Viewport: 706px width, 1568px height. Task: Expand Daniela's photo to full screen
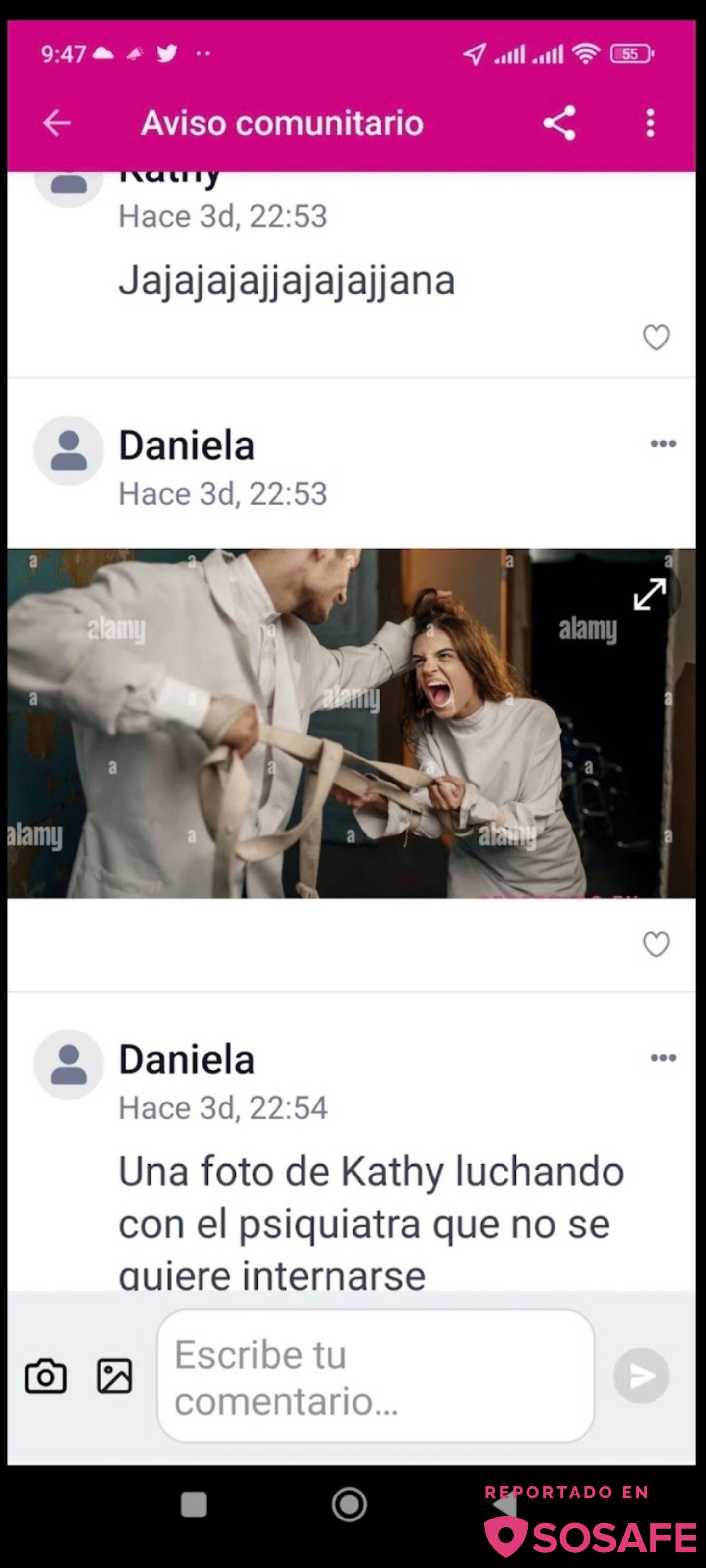650,593
